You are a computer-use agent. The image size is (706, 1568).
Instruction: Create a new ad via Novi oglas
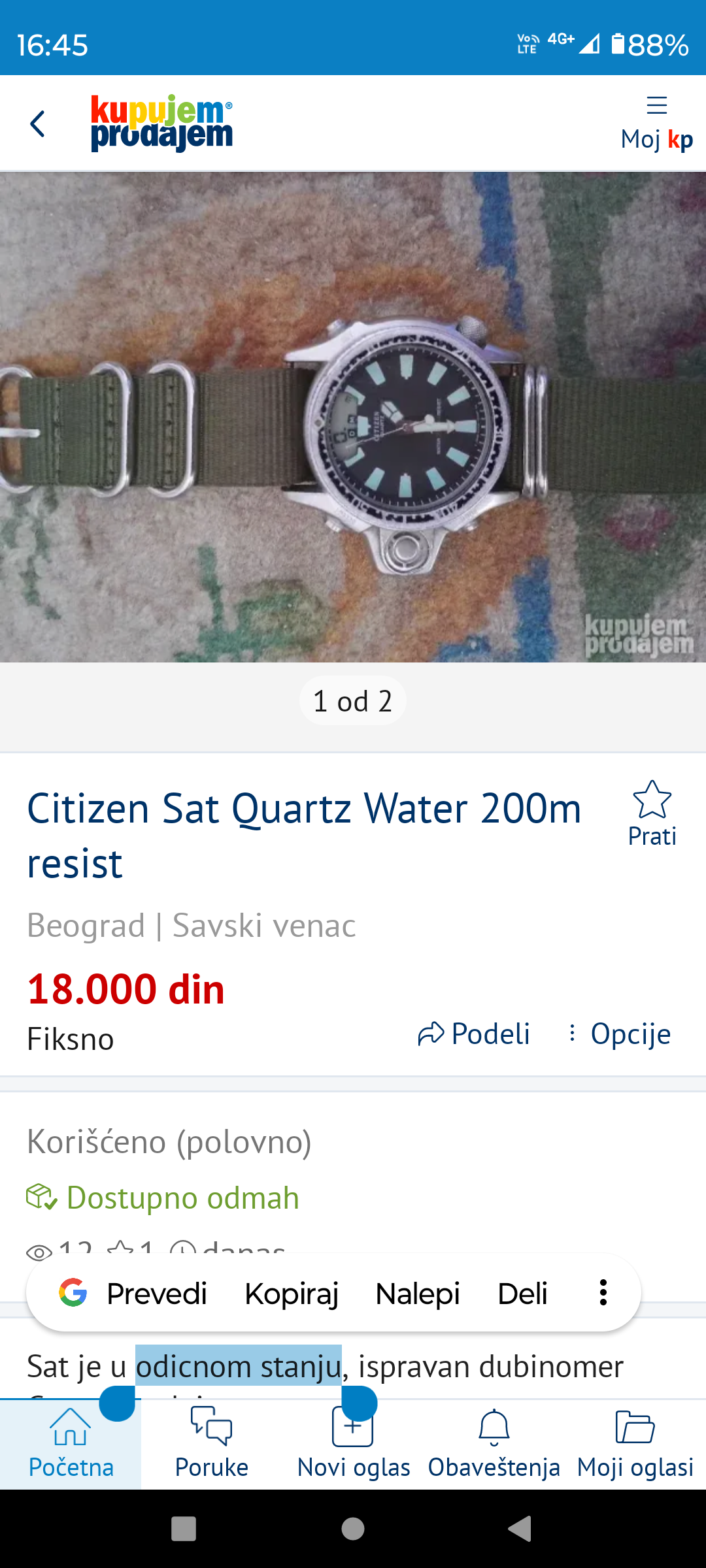[x=354, y=1445]
